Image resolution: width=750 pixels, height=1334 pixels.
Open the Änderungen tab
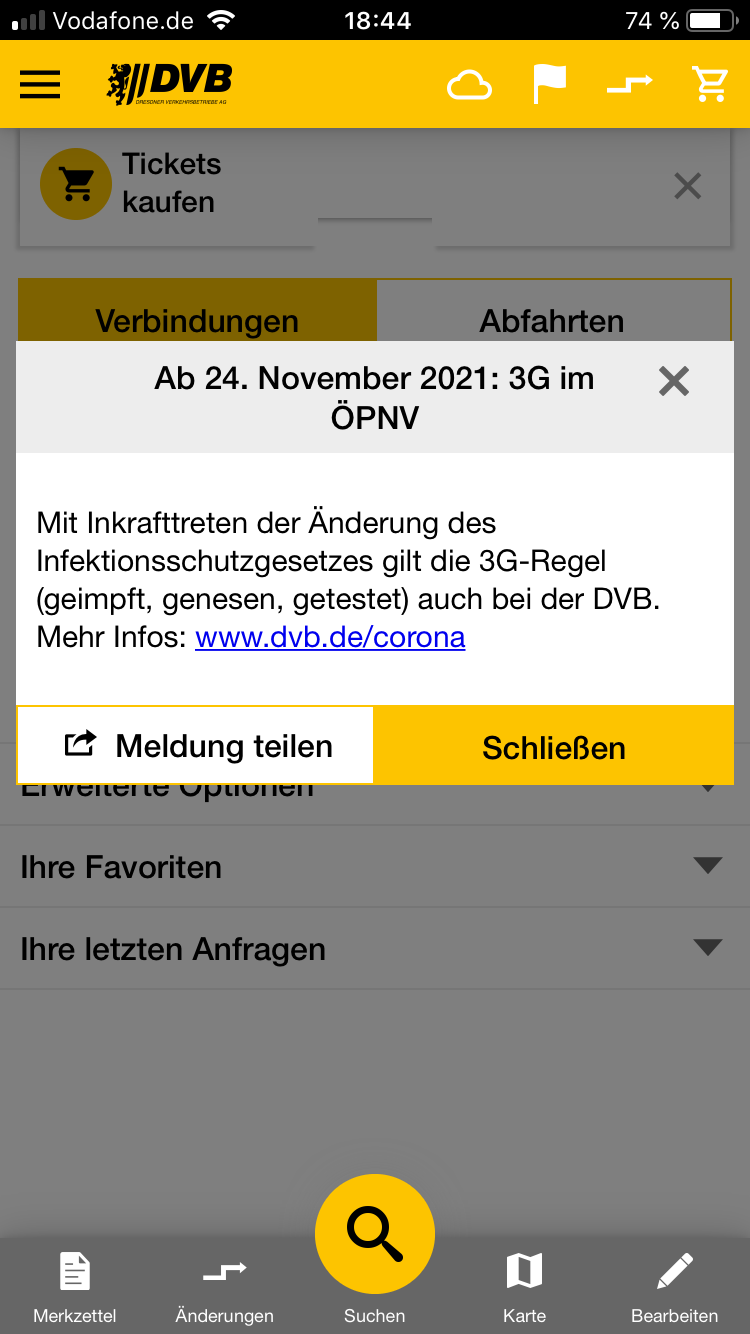224,1285
